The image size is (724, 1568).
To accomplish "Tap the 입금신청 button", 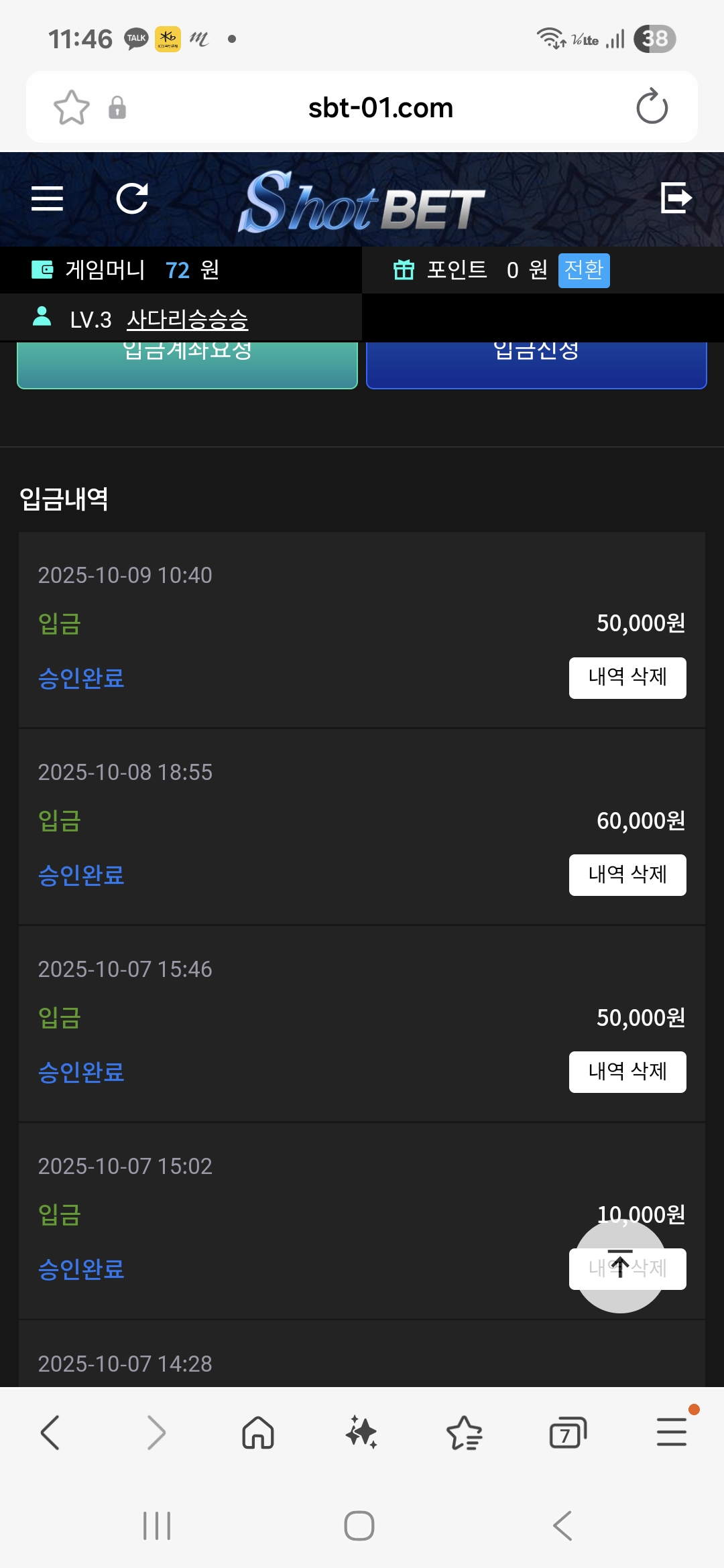I will pos(536,364).
